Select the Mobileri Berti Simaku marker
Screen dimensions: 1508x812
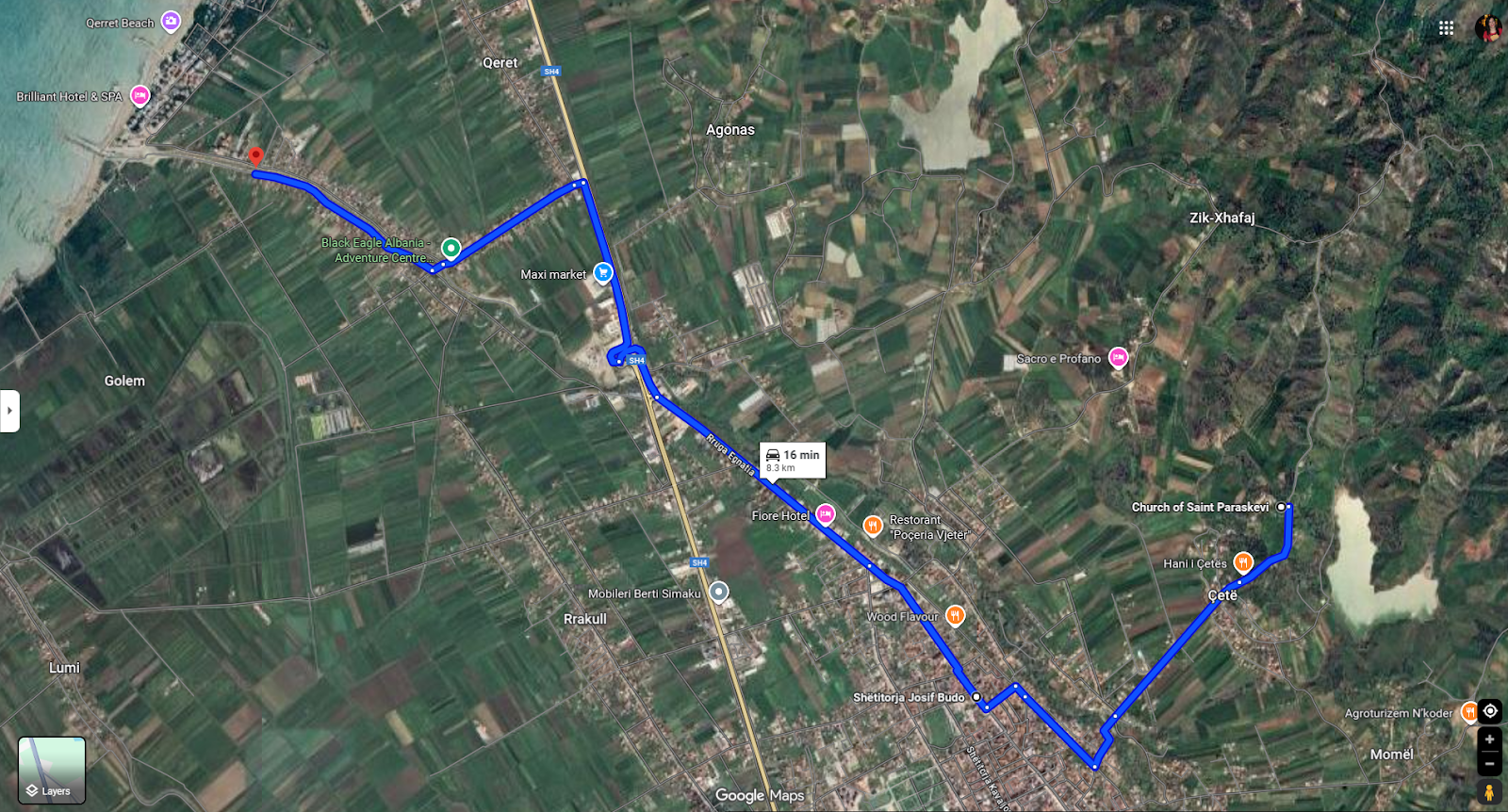pyautogui.click(x=719, y=592)
